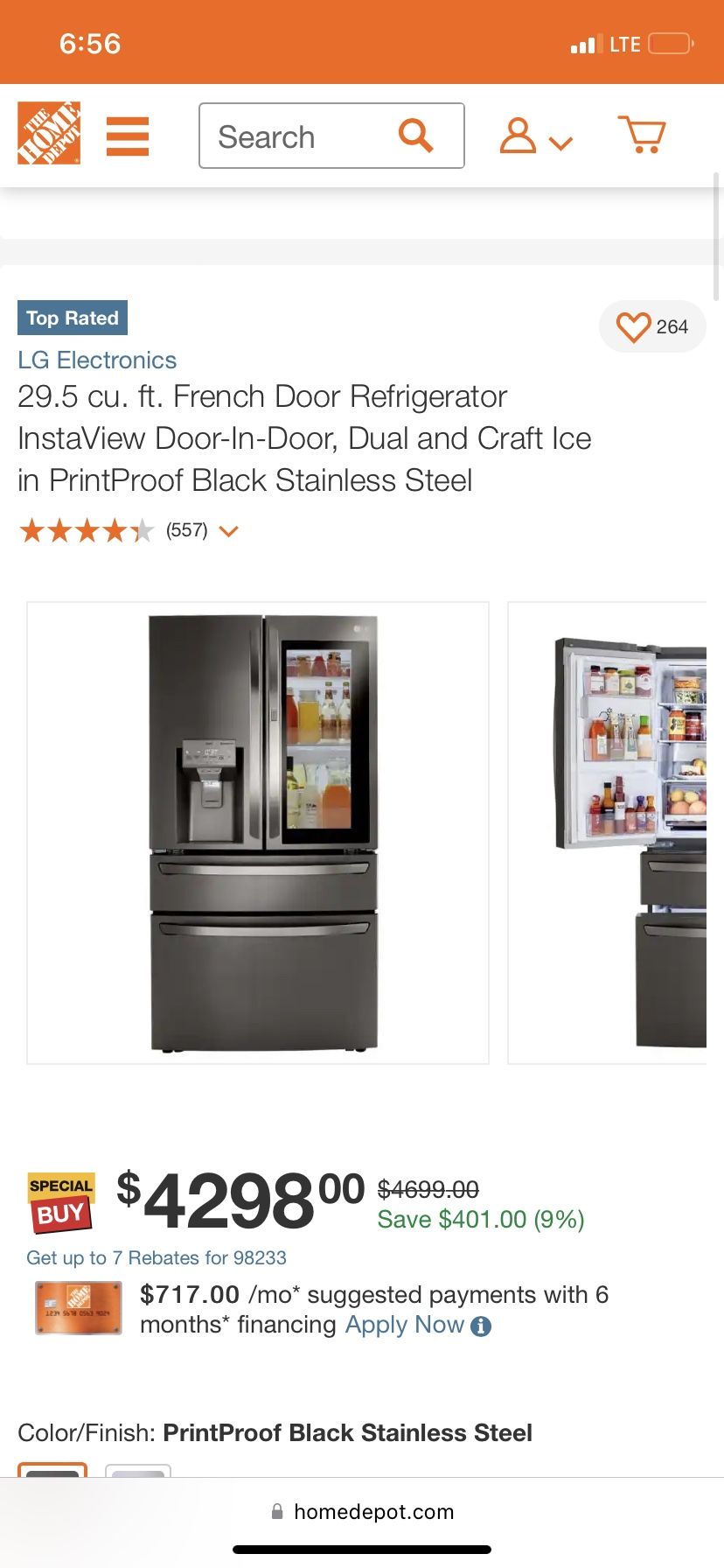The image size is (724, 1568).
Task: Tap the orange search magnifier icon
Action: point(416,136)
